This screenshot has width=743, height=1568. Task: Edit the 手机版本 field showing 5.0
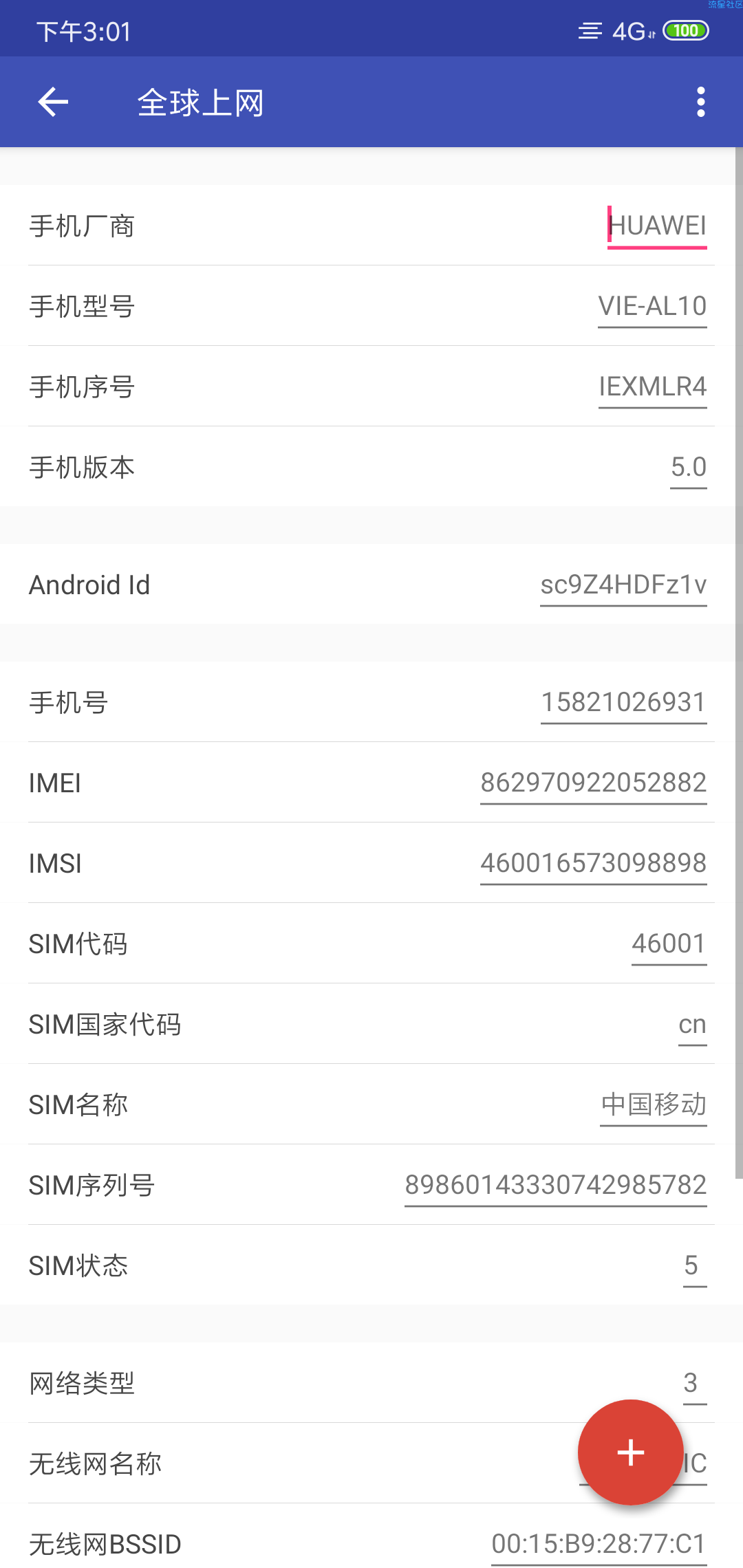[689, 467]
